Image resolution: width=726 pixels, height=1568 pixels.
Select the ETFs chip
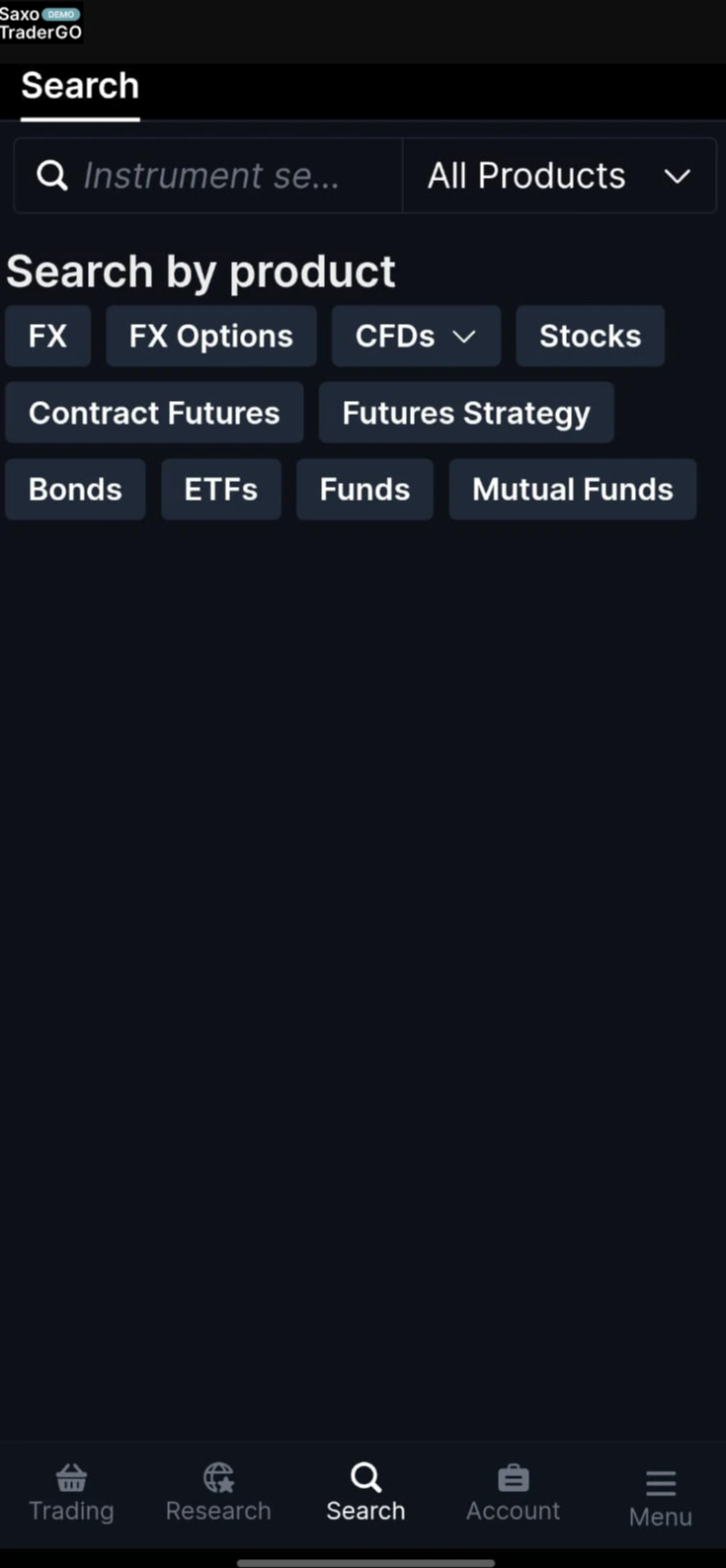pyautogui.click(x=221, y=489)
